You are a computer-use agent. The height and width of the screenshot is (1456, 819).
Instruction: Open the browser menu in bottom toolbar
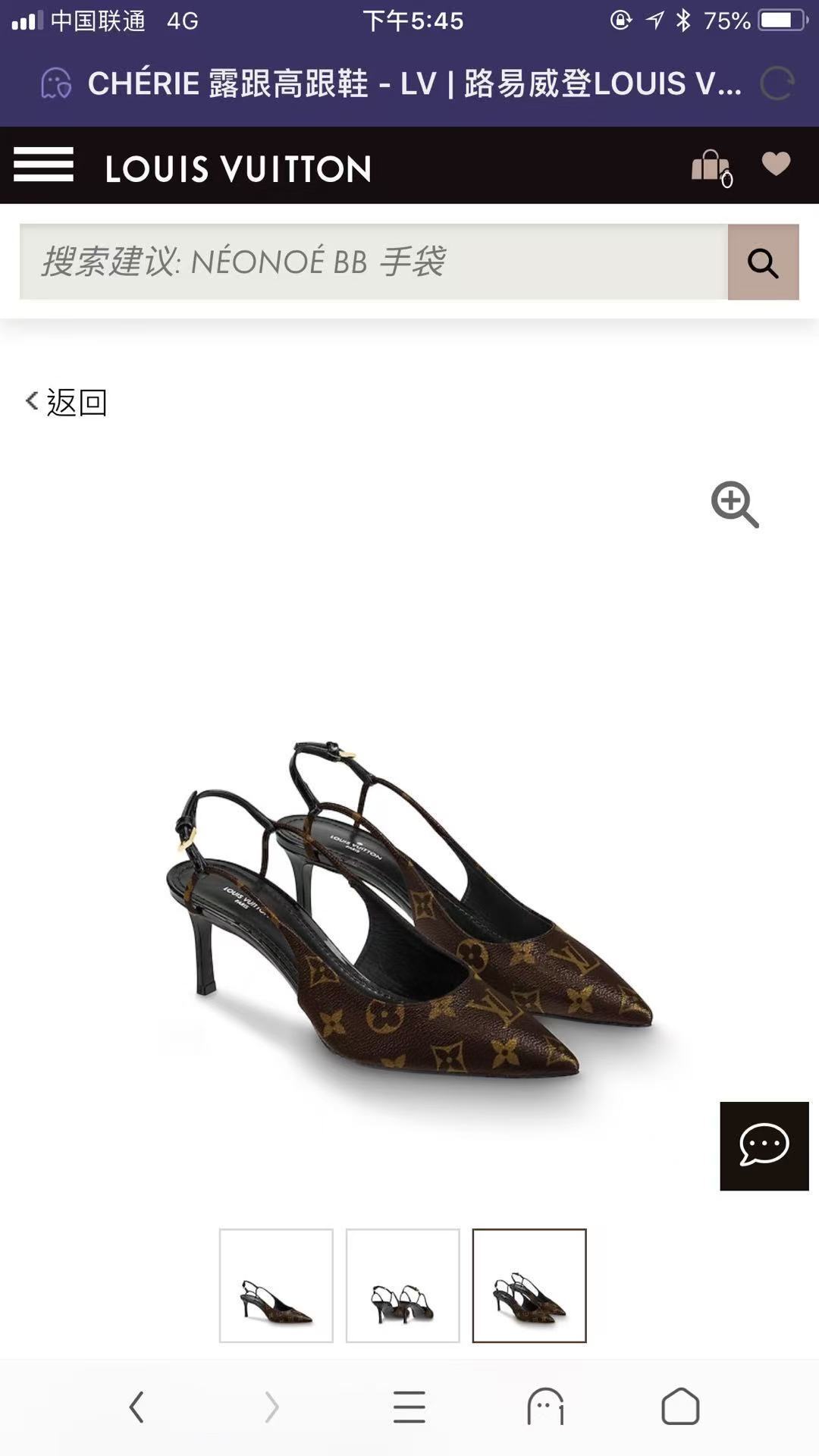tap(409, 1407)
